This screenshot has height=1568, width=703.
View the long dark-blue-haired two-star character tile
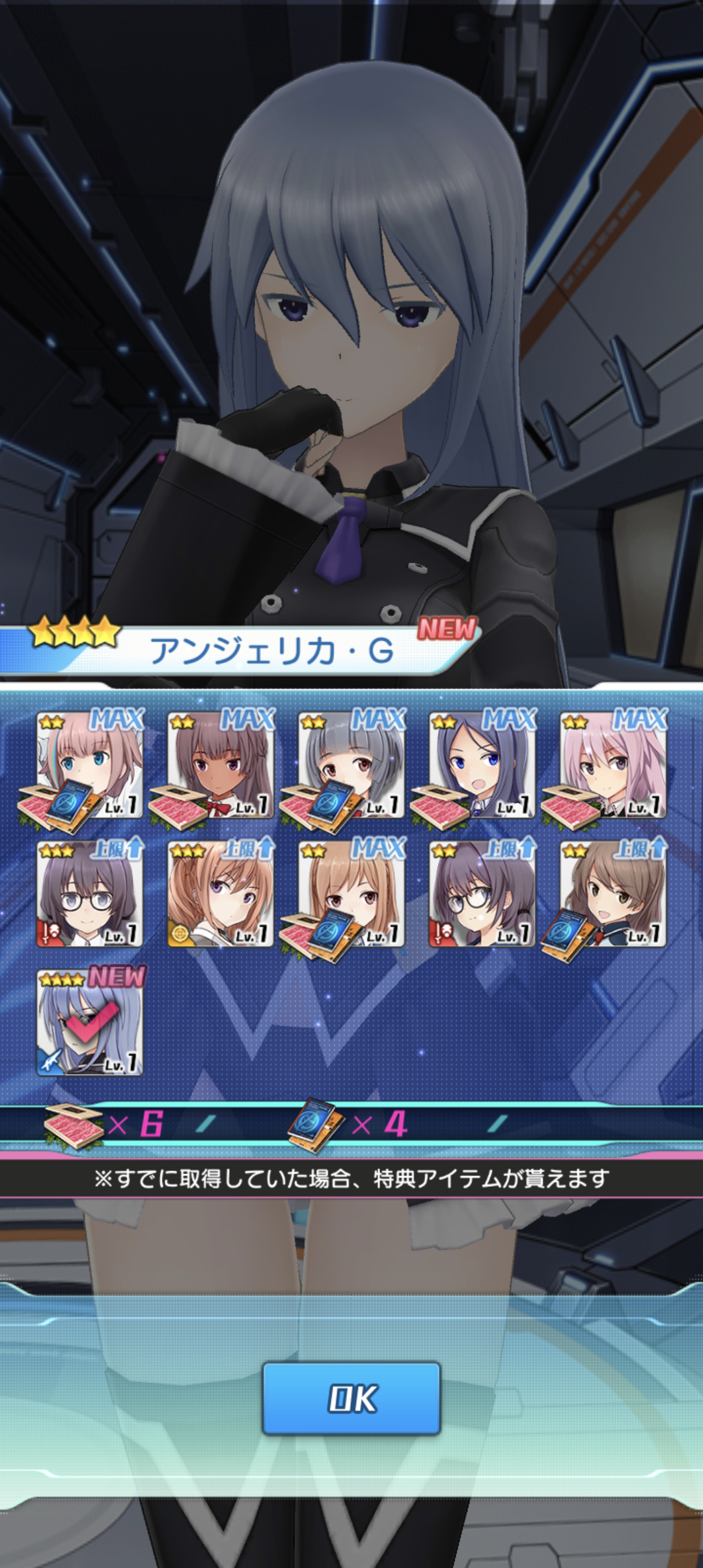482,764
